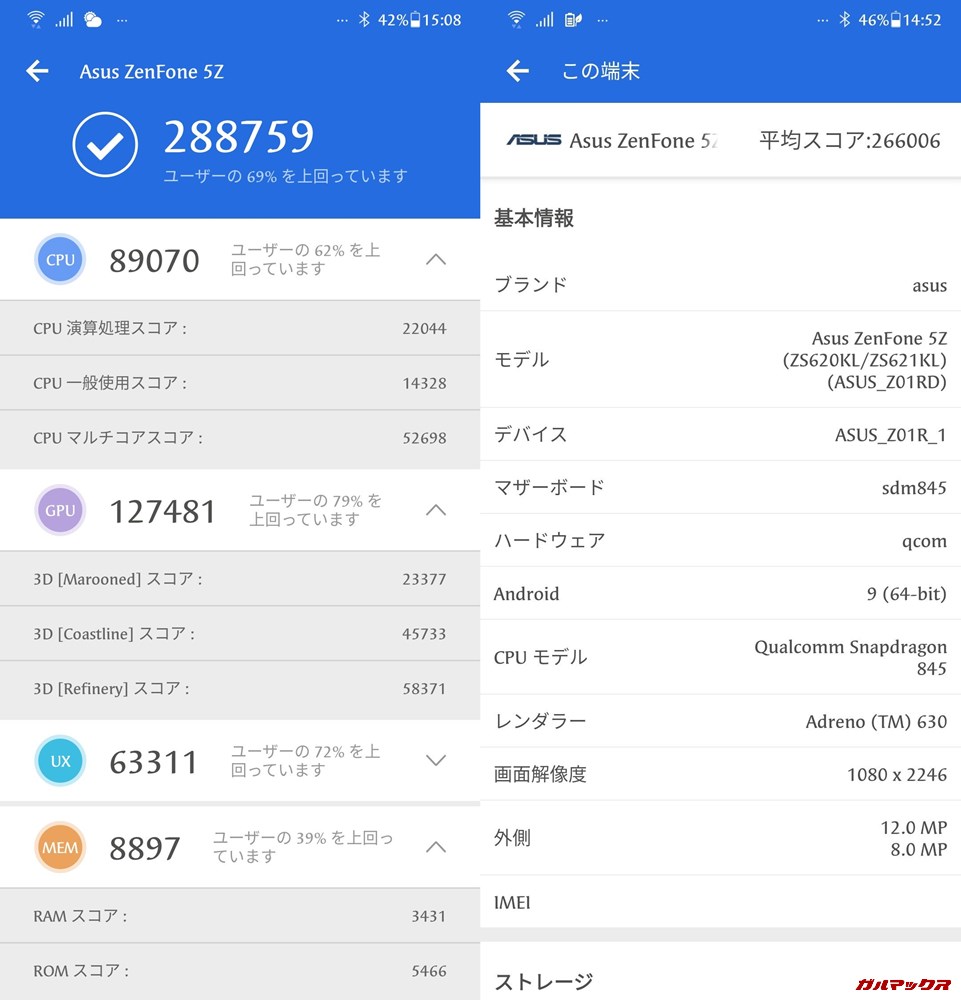Select the CPU badge icon
Viewport: 961px width, 1000px height.
tap(60, 259)
